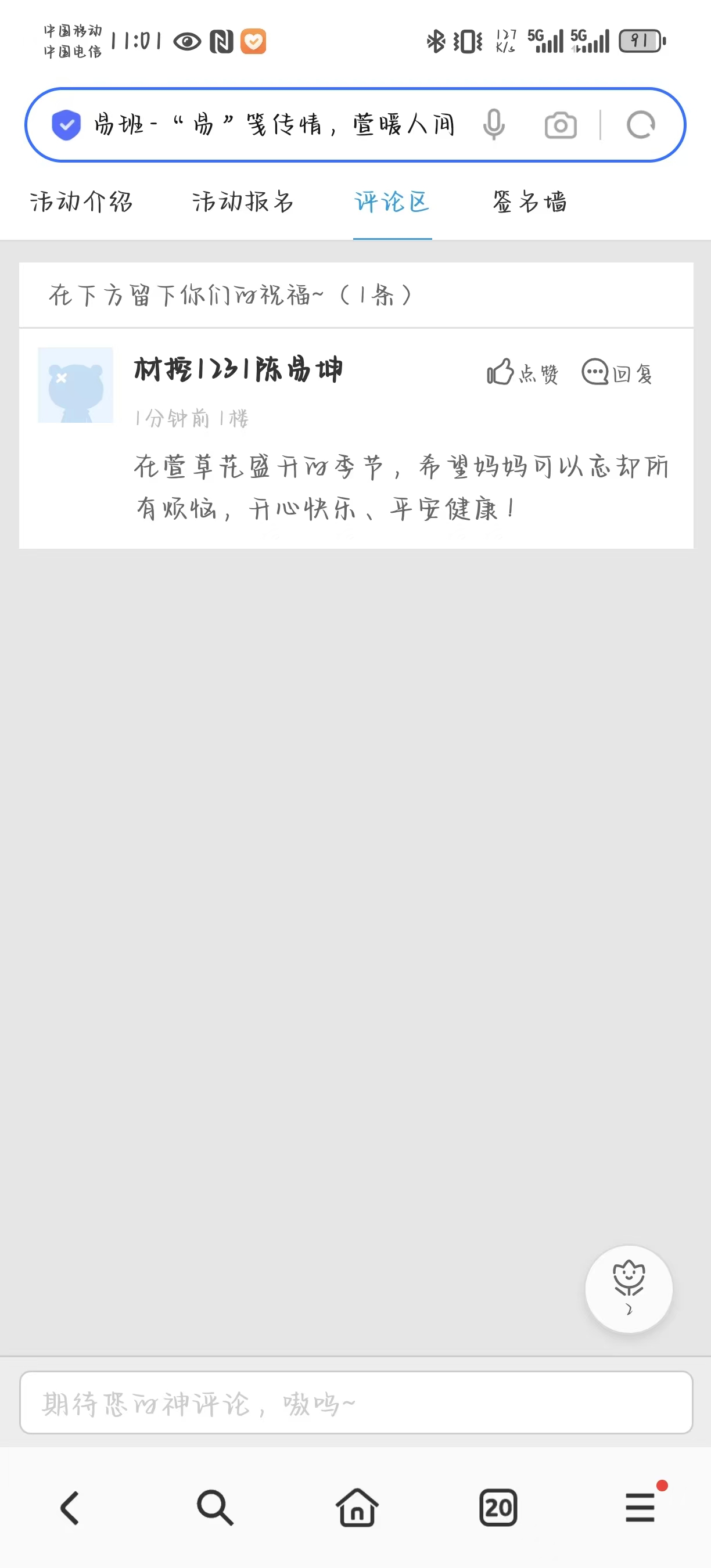Reload the page with refresh icon
This screenshot has width=711, height=1568.
click(640, 125)
